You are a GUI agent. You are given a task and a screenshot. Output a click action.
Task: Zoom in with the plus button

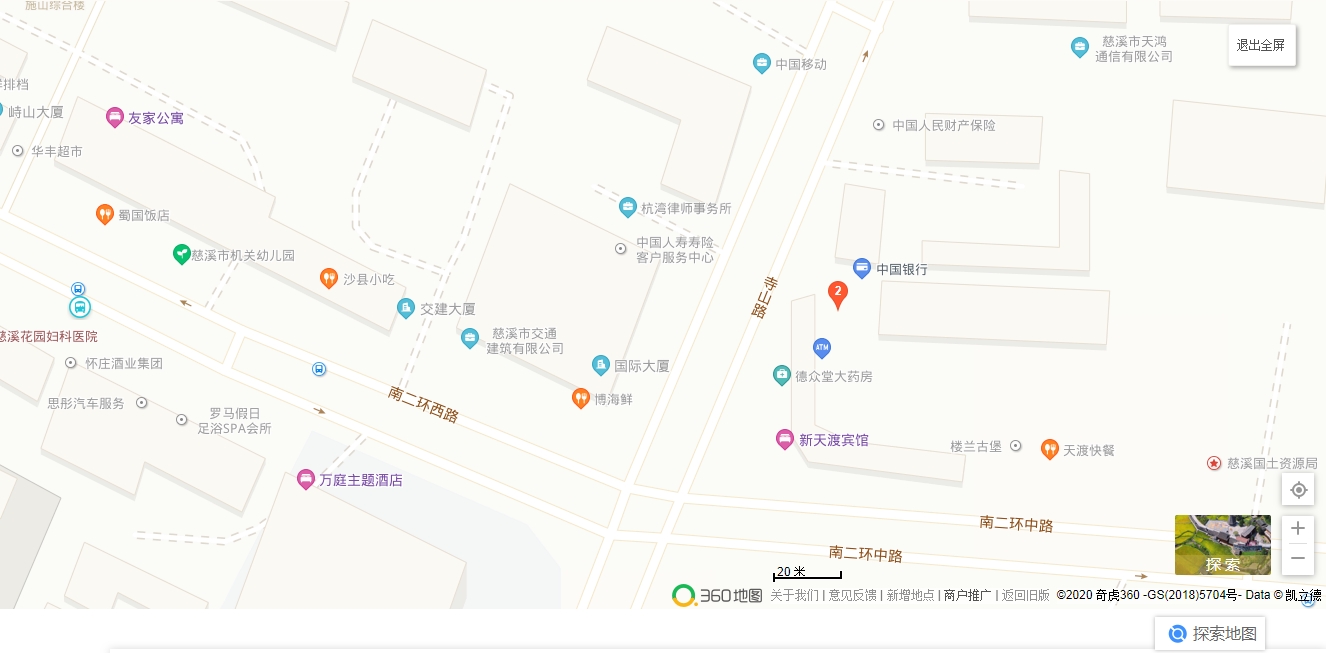1298,528
